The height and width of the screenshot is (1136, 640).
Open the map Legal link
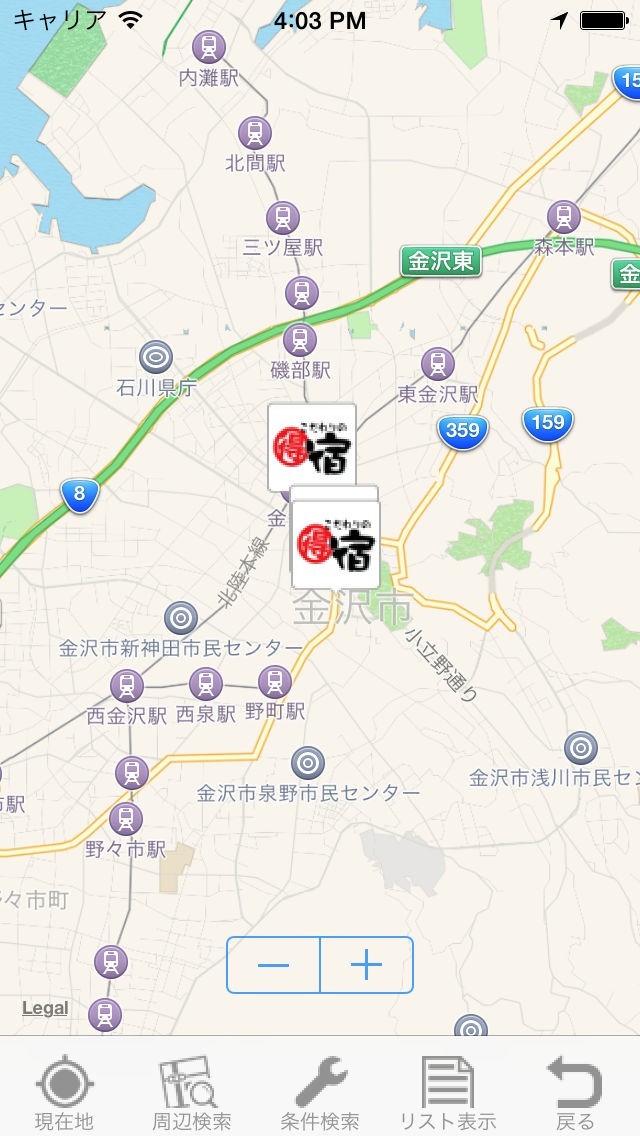pos(45,1008)
